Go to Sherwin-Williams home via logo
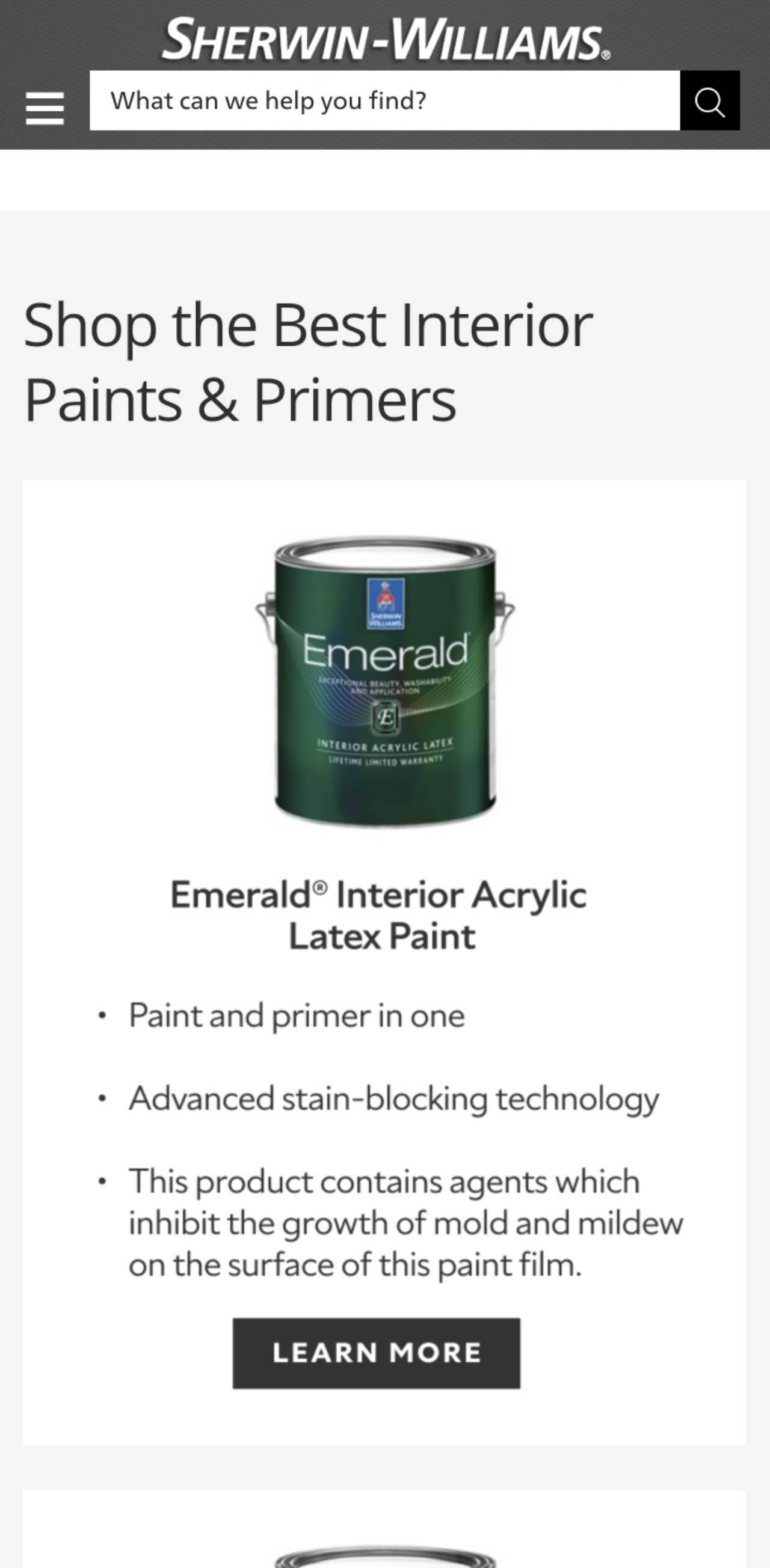 pos(385,39)
